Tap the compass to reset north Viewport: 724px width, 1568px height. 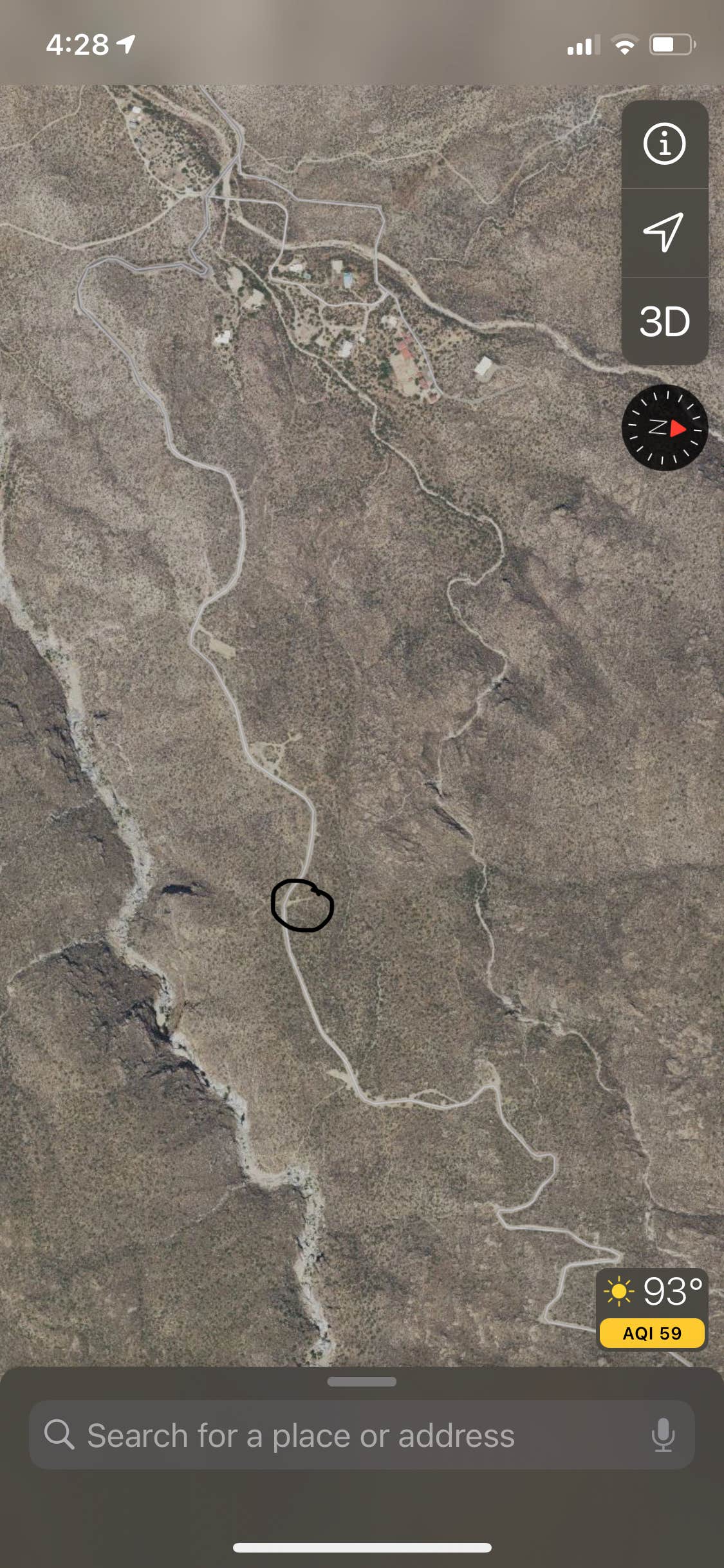[664, 427]
